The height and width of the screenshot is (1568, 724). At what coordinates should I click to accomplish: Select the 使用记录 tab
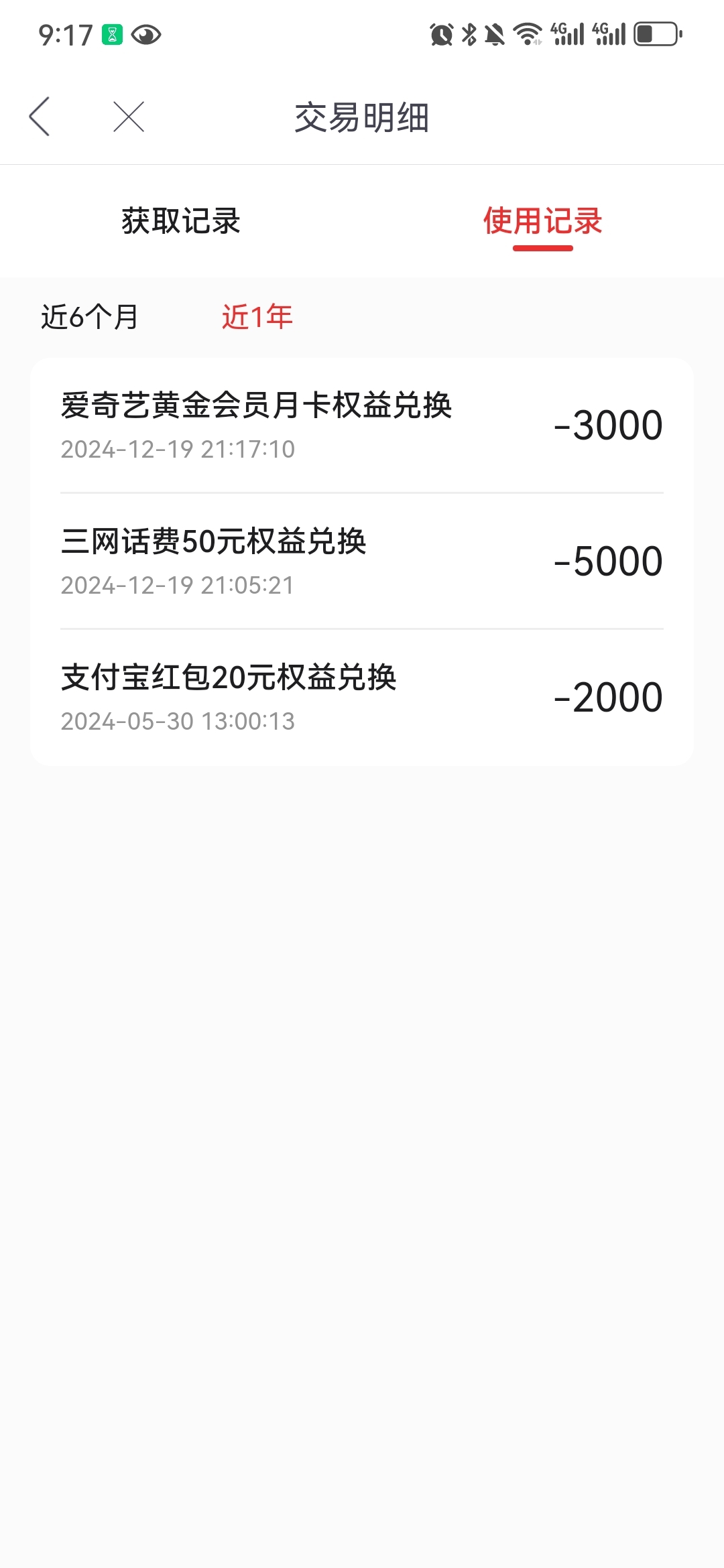tap(543, 221)
